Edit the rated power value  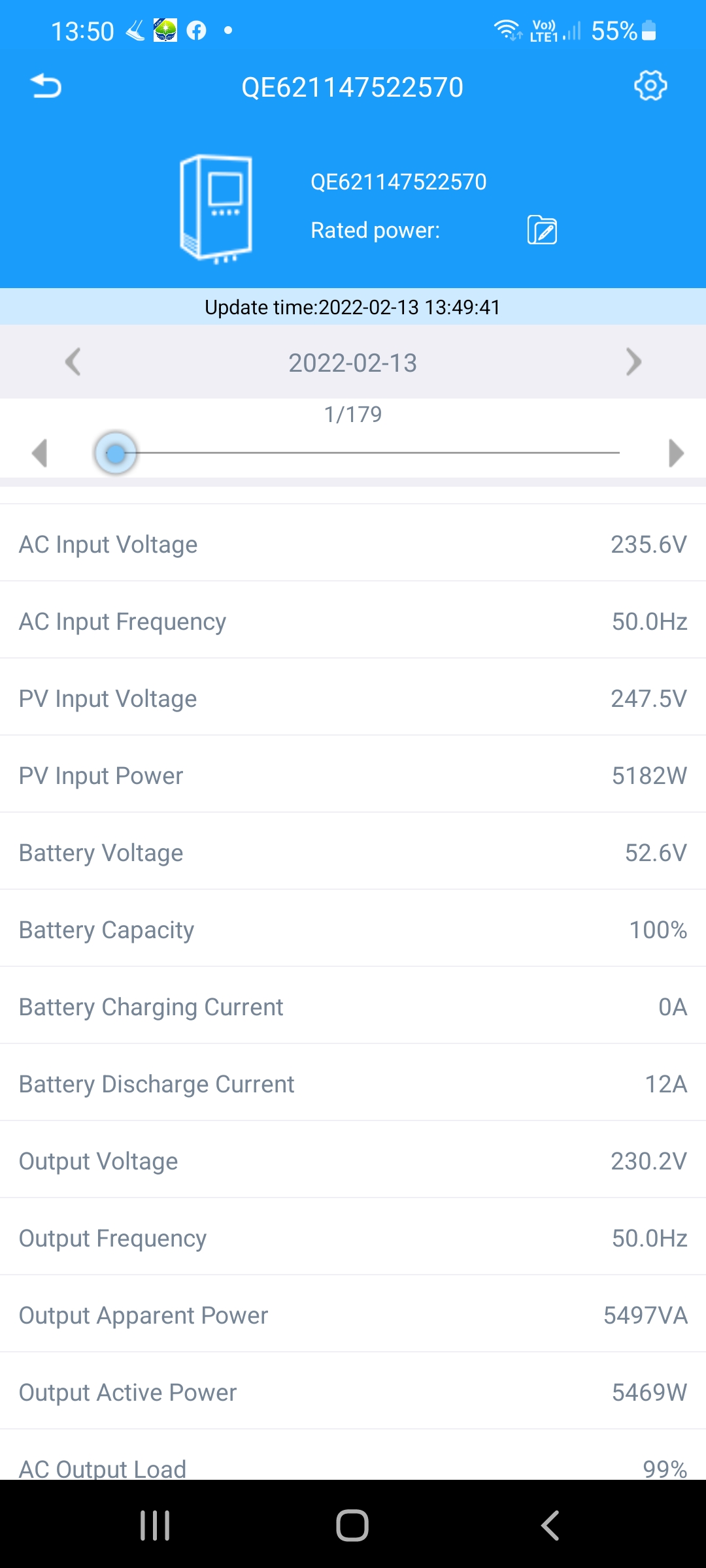[542, 230]
